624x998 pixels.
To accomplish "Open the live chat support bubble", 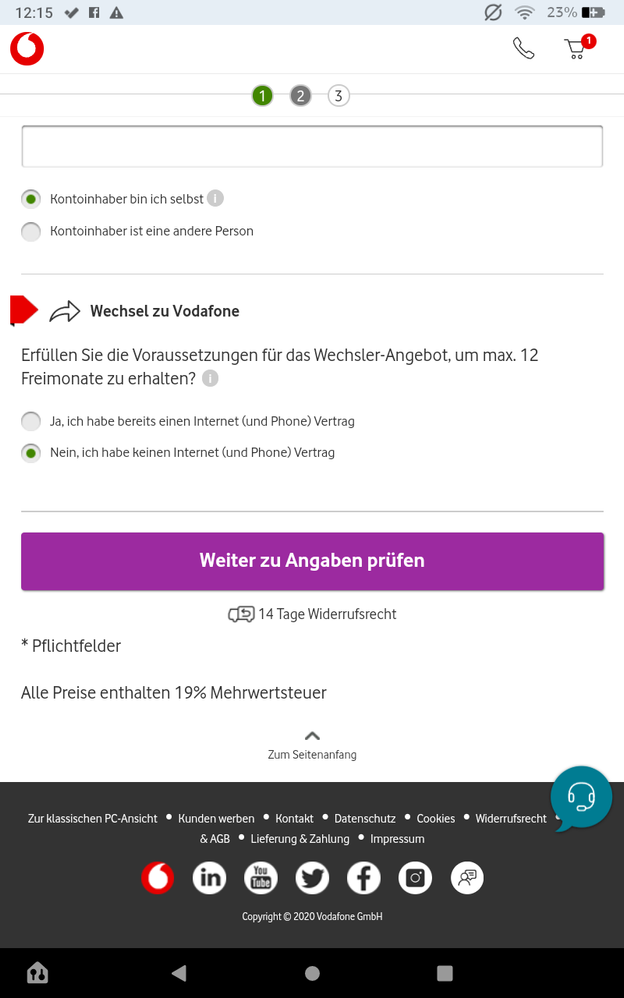I will tap(581, 797).
